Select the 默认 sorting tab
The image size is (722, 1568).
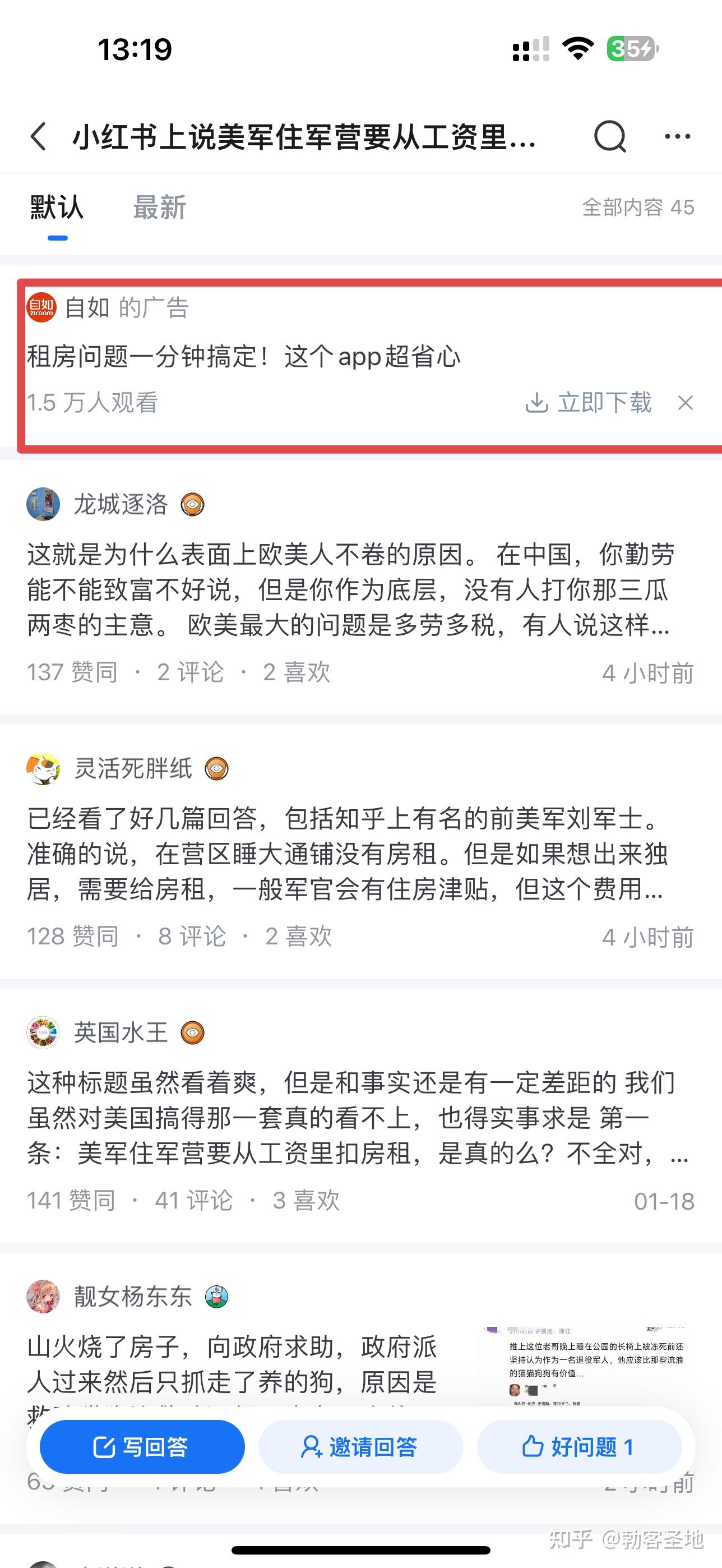point(57,207)
